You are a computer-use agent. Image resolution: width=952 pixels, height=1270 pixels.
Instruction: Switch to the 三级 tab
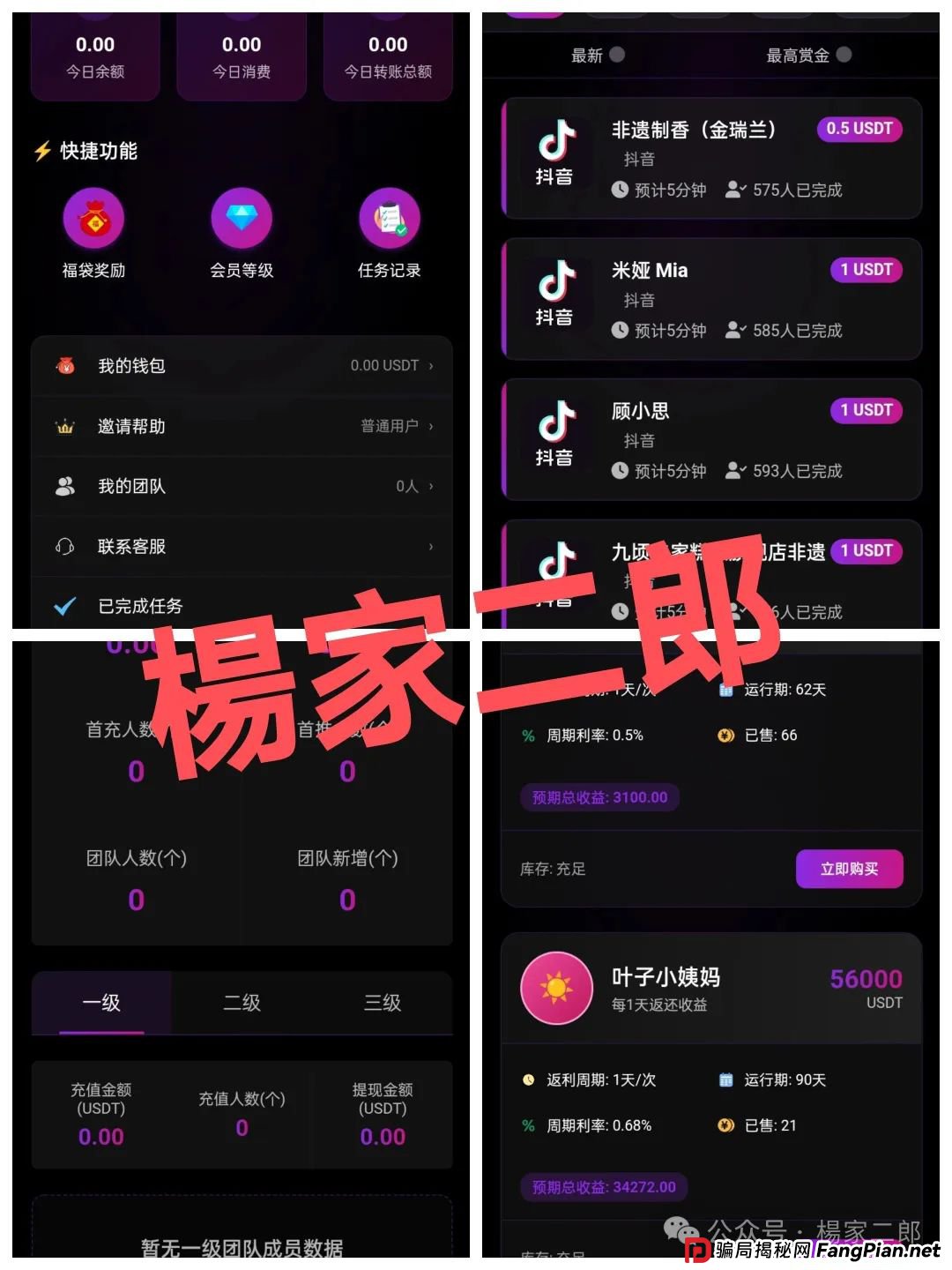point(381,1003)
